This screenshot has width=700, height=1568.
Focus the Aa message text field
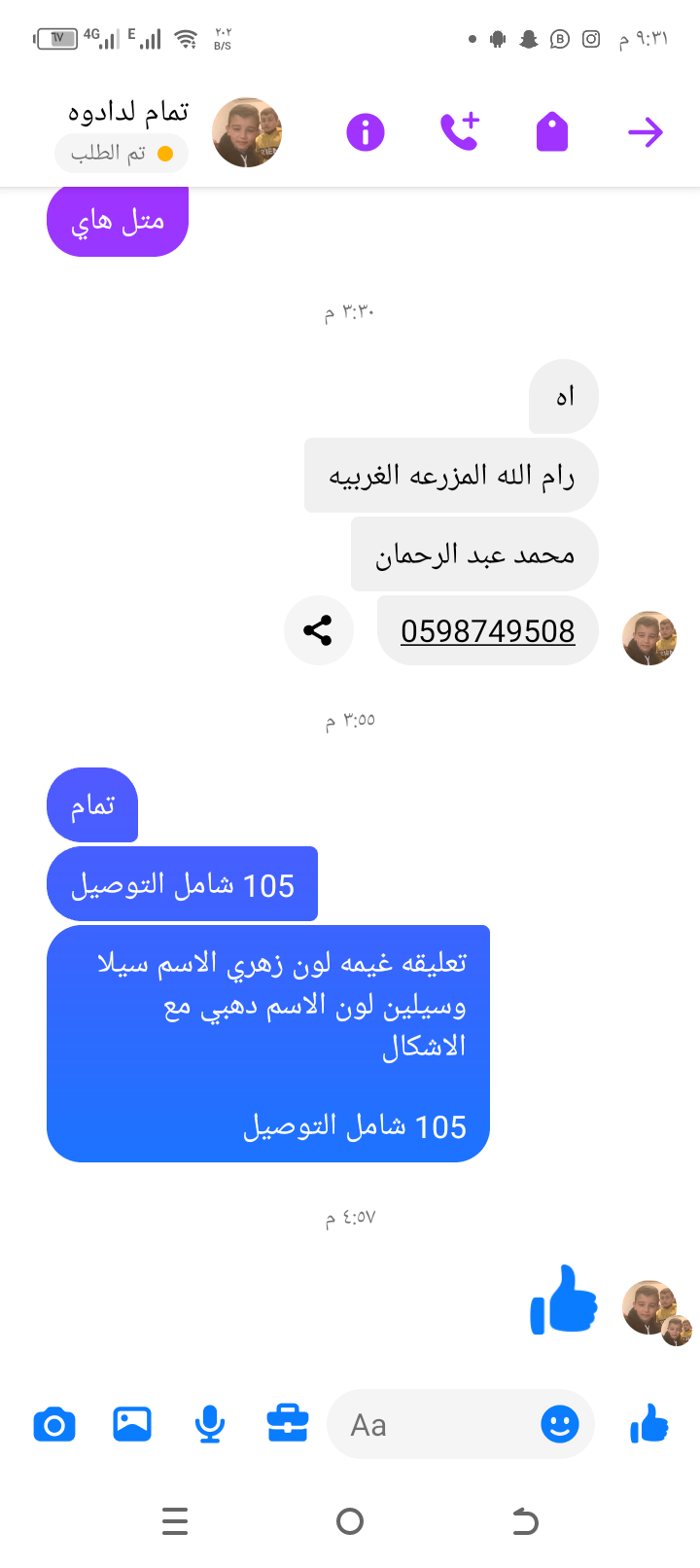click(x=428, y=1425)
